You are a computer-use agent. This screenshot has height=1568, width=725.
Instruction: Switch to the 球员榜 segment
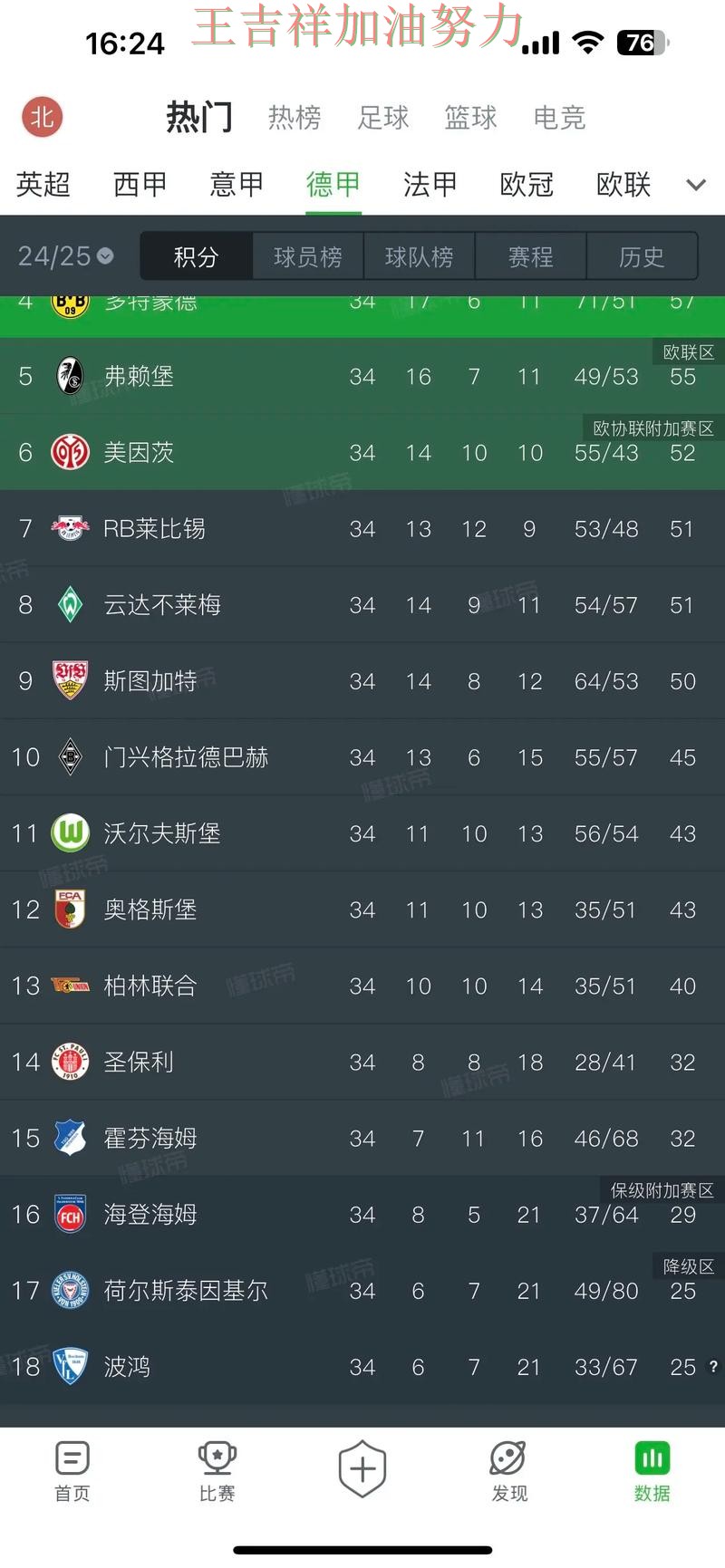308,257
